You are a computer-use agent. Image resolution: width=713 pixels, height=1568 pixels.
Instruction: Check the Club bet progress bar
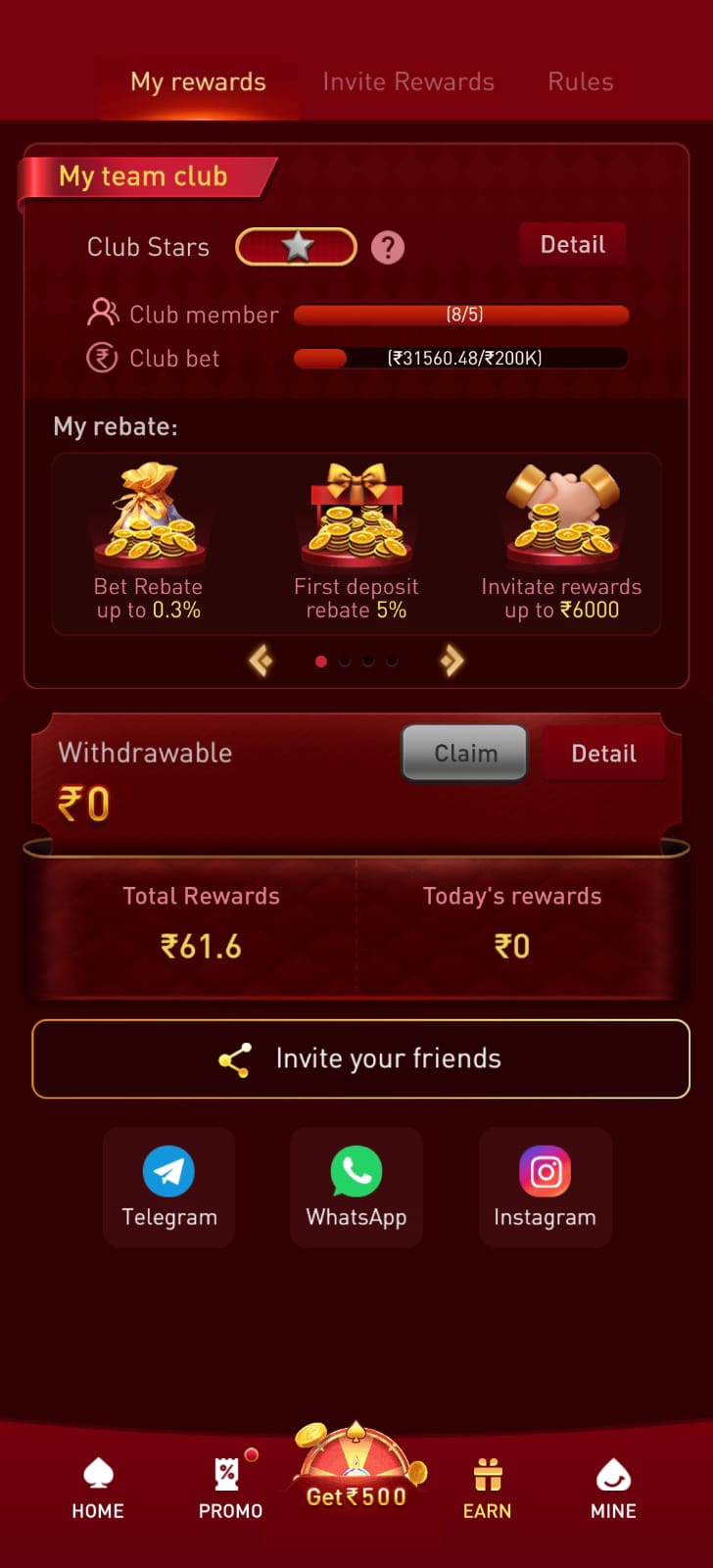click(x=460, y=358)
